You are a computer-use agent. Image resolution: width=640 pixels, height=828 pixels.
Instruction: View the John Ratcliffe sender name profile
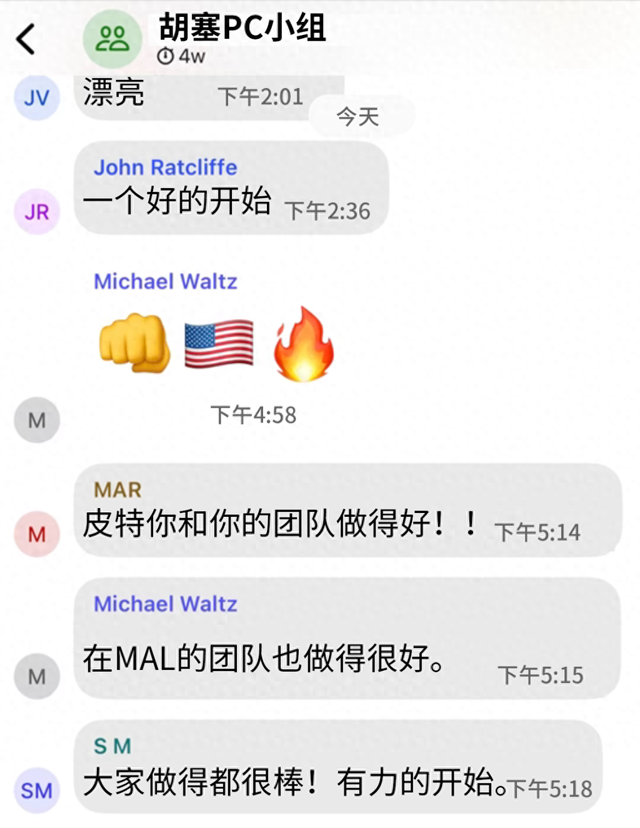tap(165, 167)
